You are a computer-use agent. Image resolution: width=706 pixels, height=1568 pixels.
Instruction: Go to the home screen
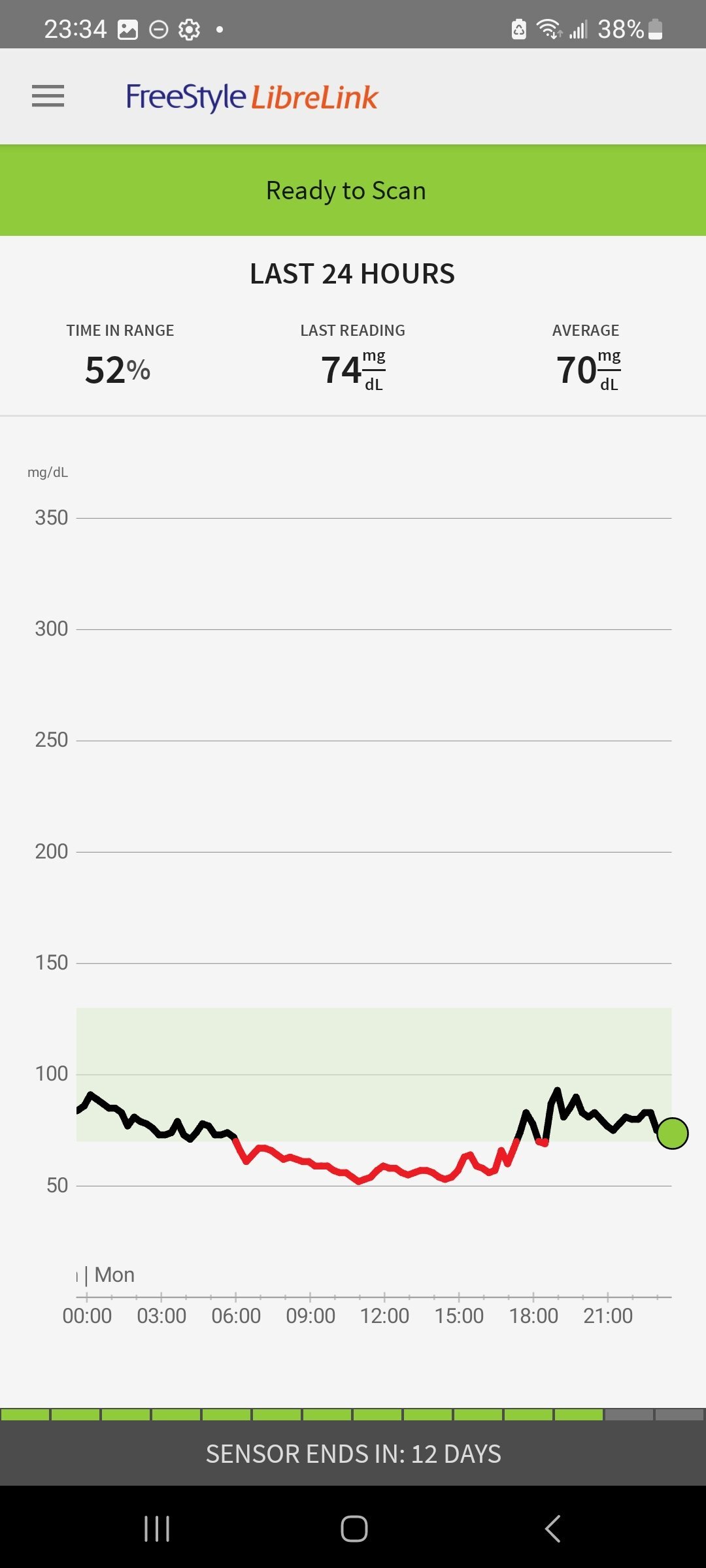tap(354, 1529)
